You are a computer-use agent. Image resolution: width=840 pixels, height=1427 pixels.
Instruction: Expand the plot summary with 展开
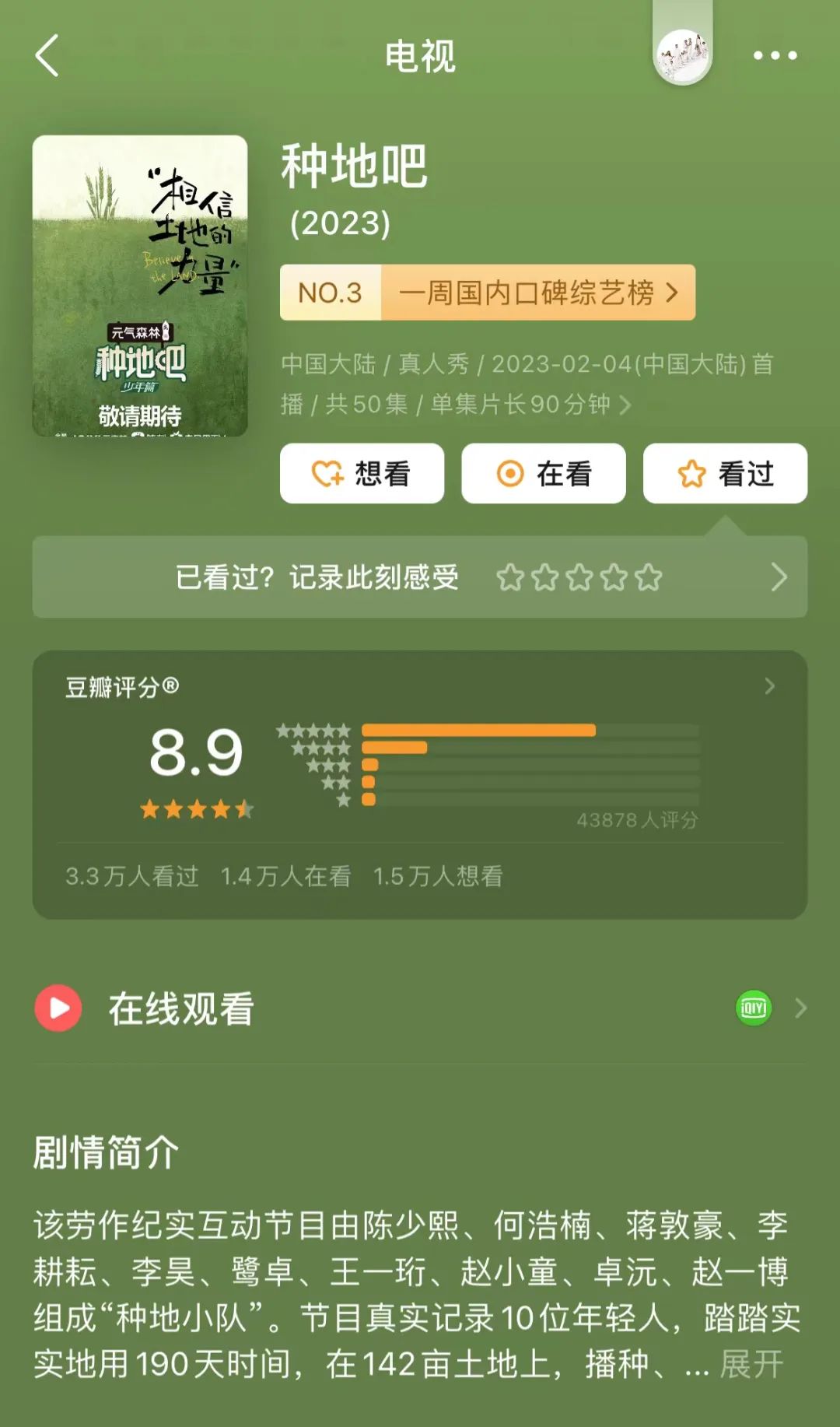pos(751,1364)
